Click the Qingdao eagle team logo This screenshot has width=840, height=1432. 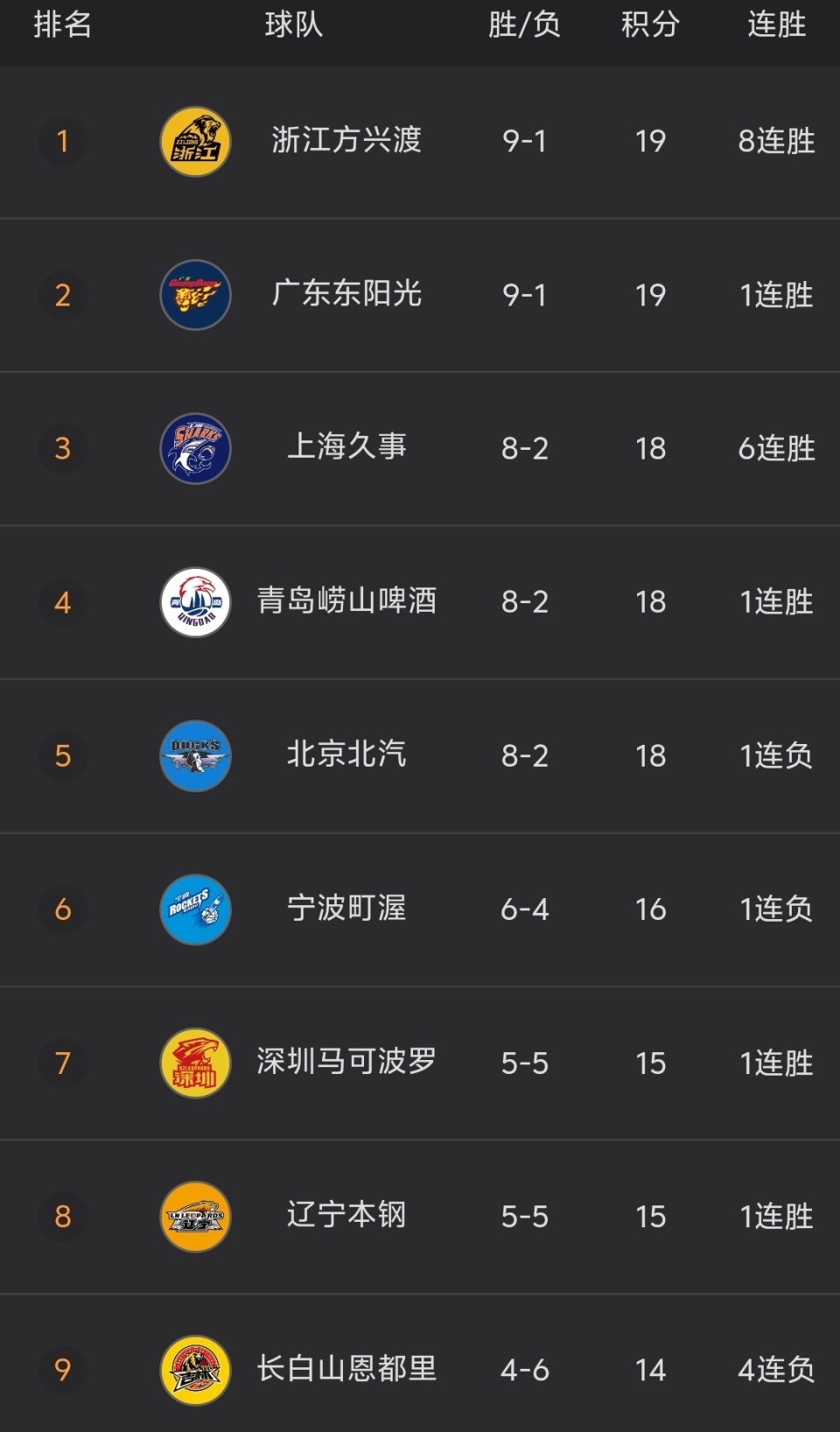(x=194, y=602)
